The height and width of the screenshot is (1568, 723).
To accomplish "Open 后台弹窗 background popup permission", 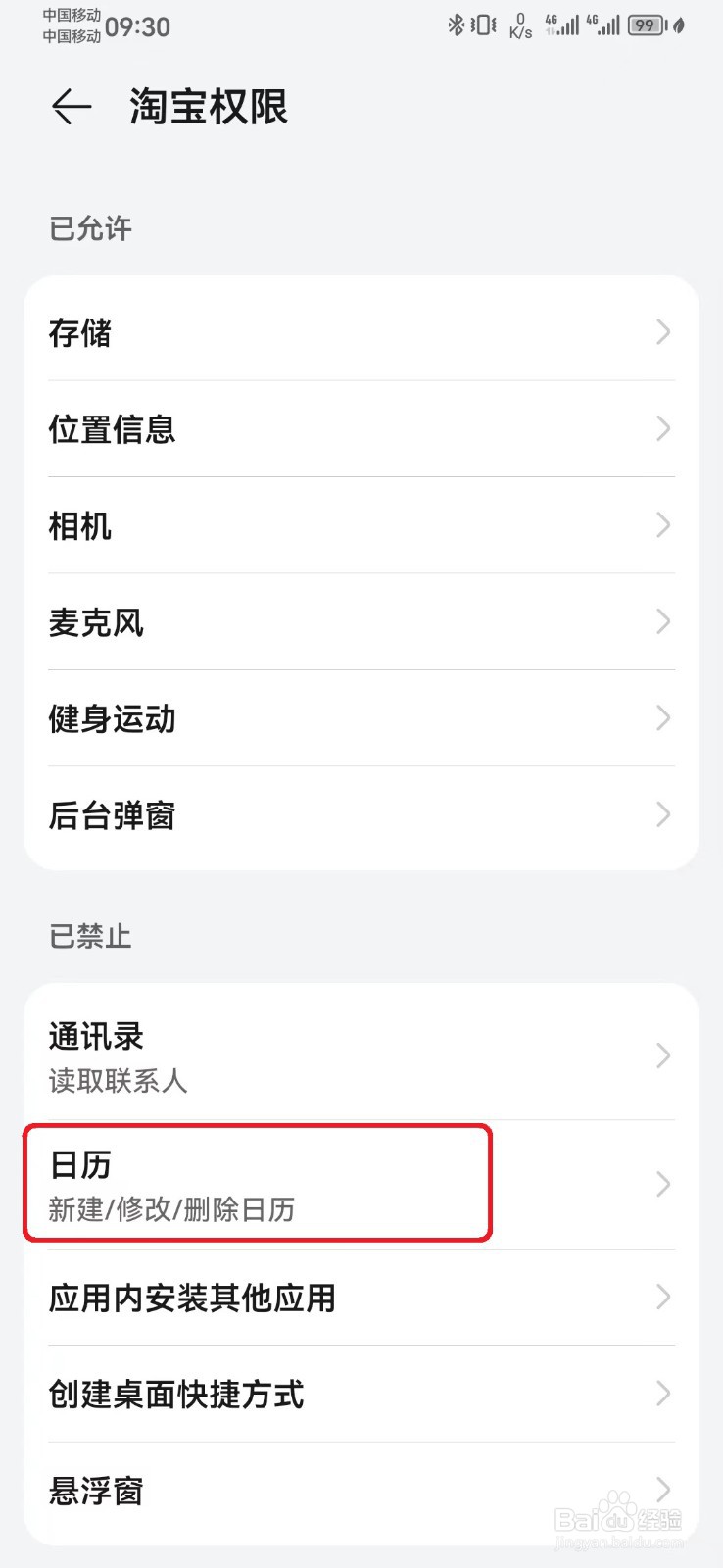I will click(361, 814).
